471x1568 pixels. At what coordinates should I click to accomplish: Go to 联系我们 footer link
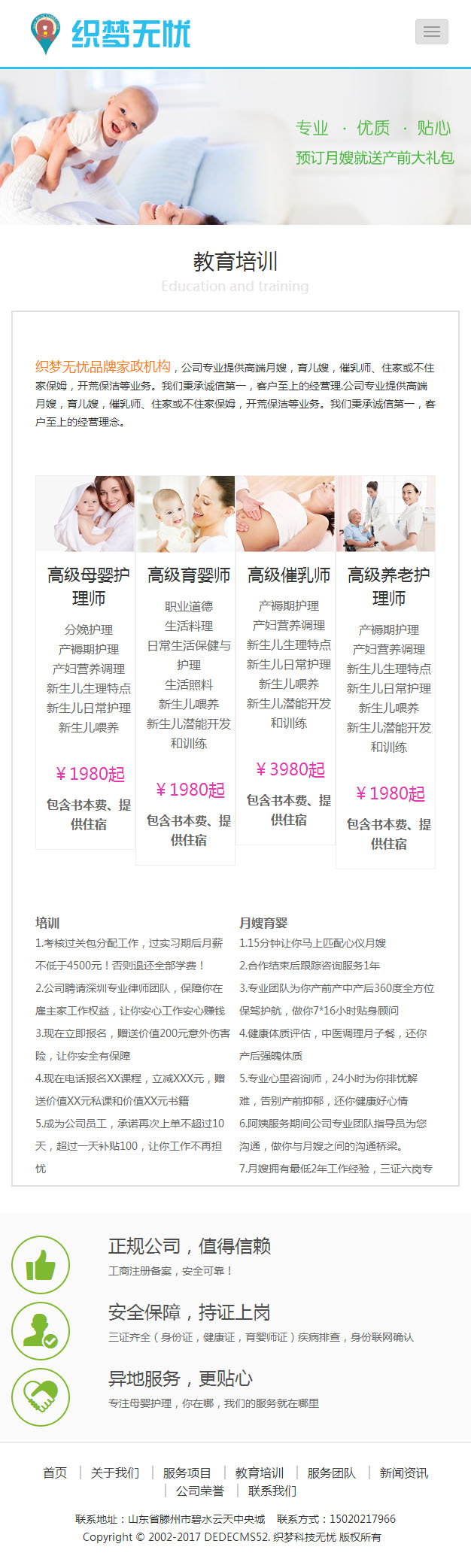(272, 1491)
